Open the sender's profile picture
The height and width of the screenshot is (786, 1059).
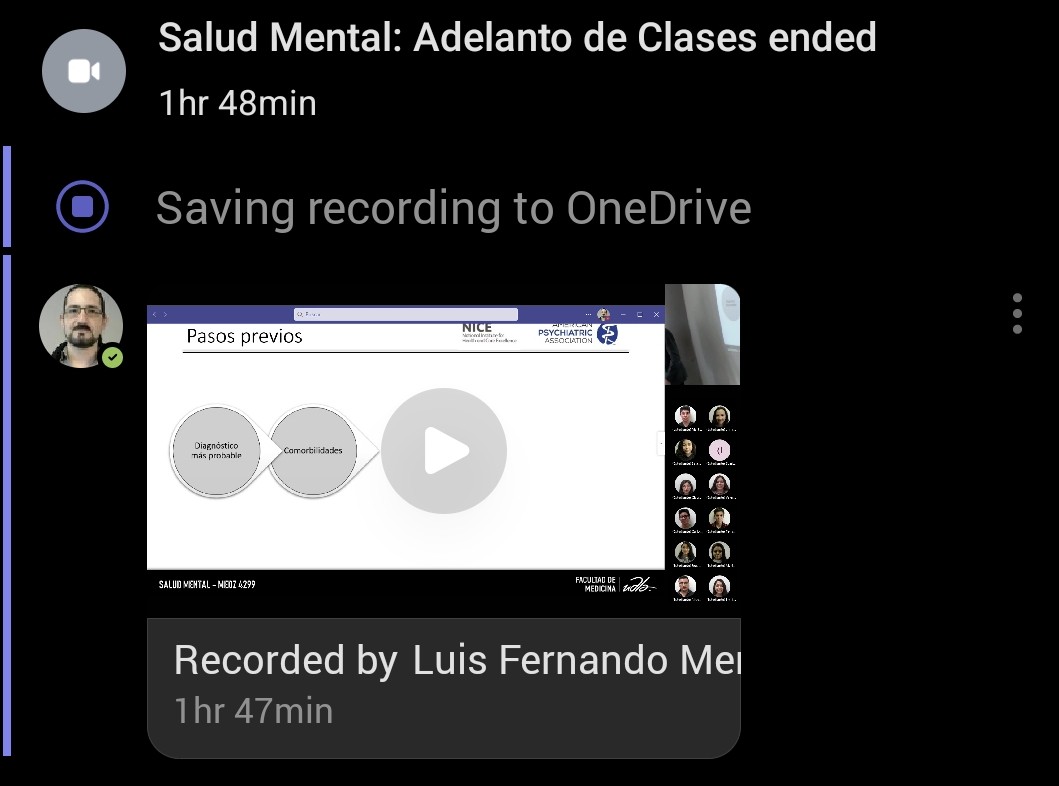pyautogui.click(x=81, y=326)
